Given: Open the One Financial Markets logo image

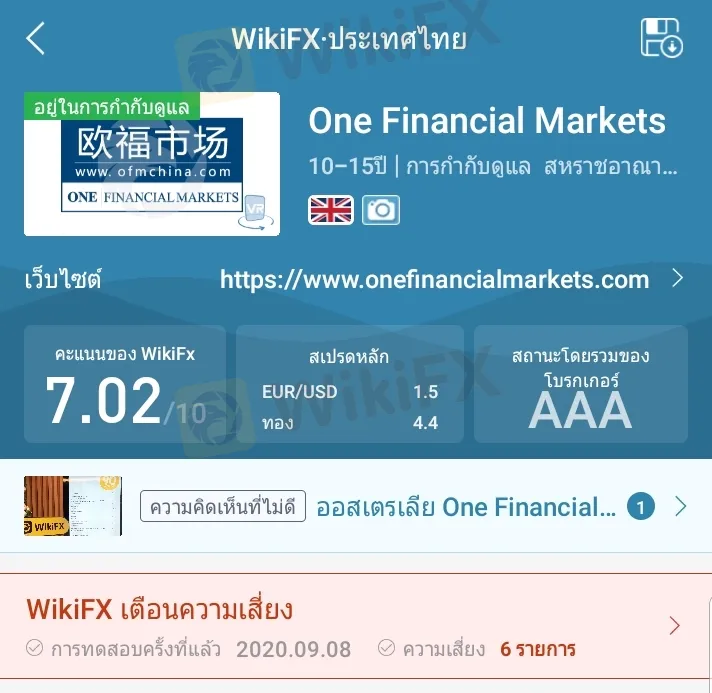Looking at the screenshot, I should point(152,164).
